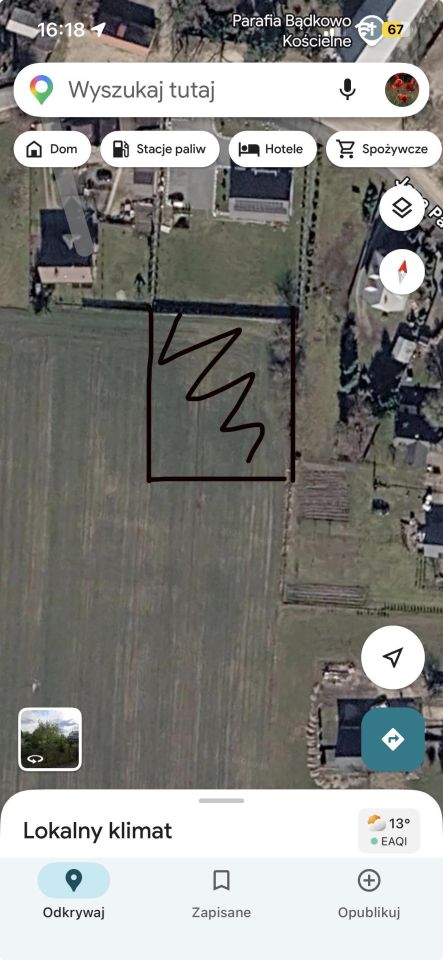Start voice search with the microphone
Screen dimensions: 443x960
[347, 90]
